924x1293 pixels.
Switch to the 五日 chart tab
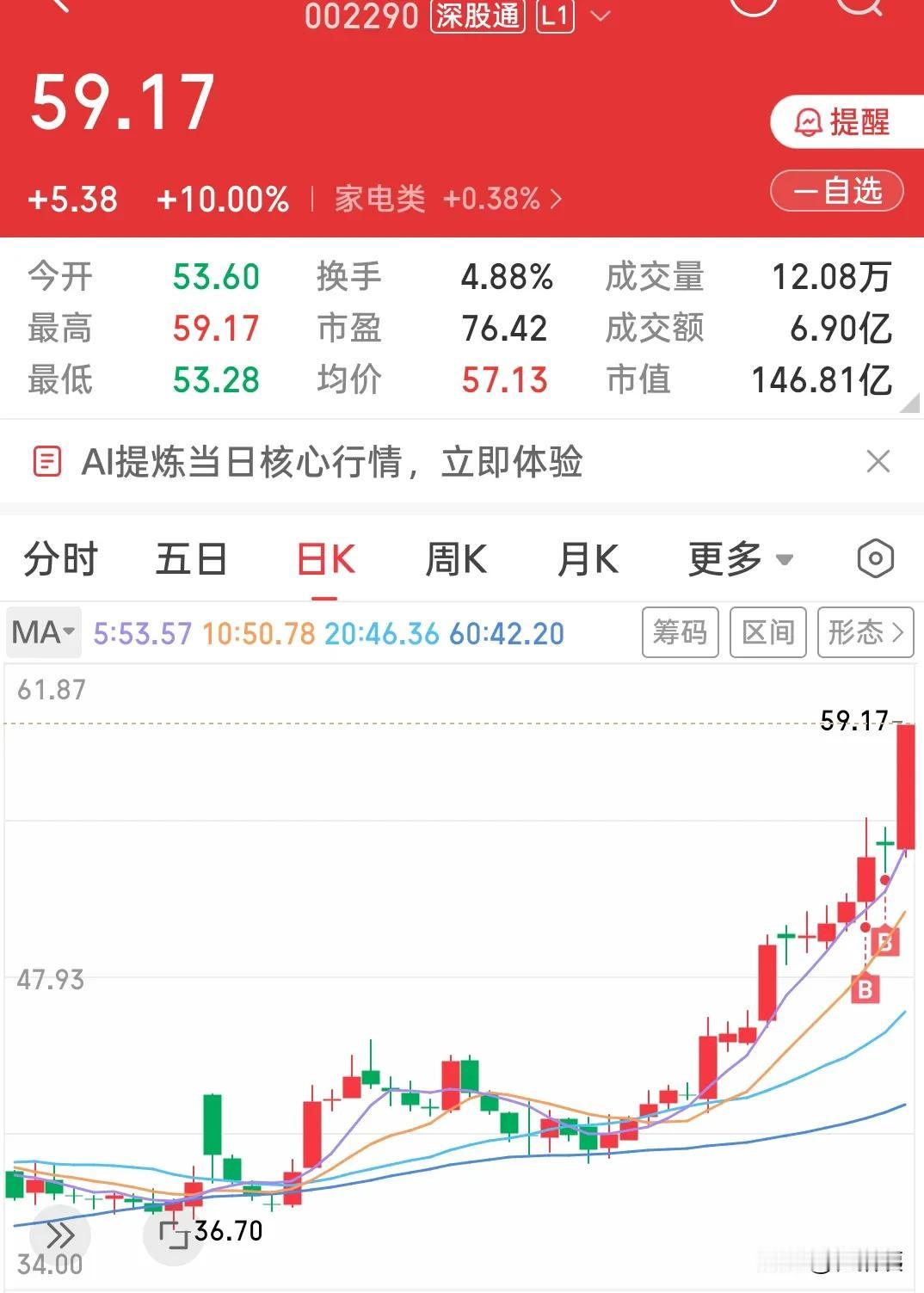[x=191, y=559]
